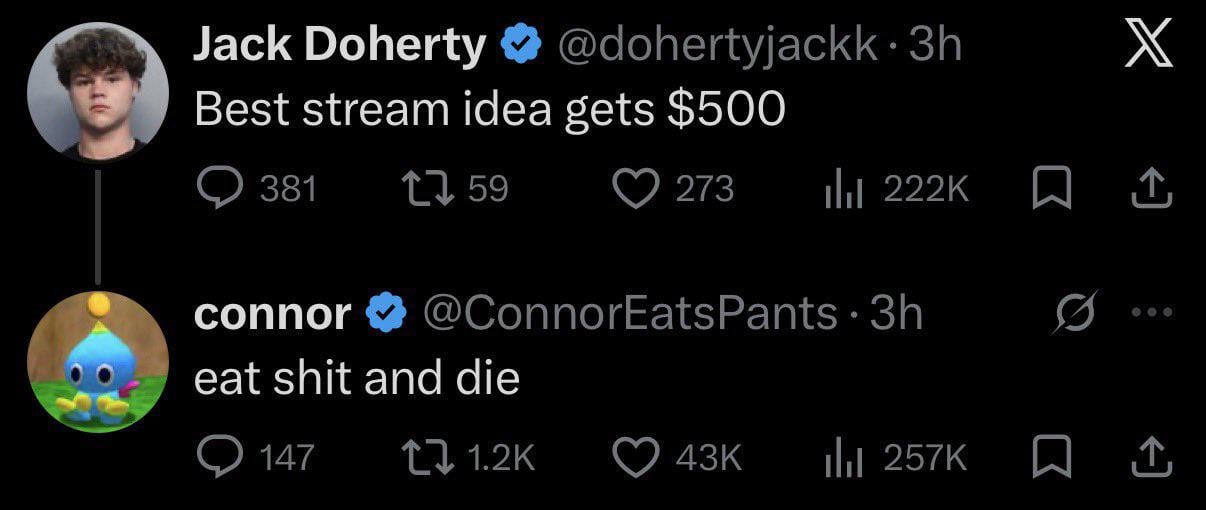Share Jack Doherty's post
This screenshot has height=510, width=1206.
(1151, 187)
